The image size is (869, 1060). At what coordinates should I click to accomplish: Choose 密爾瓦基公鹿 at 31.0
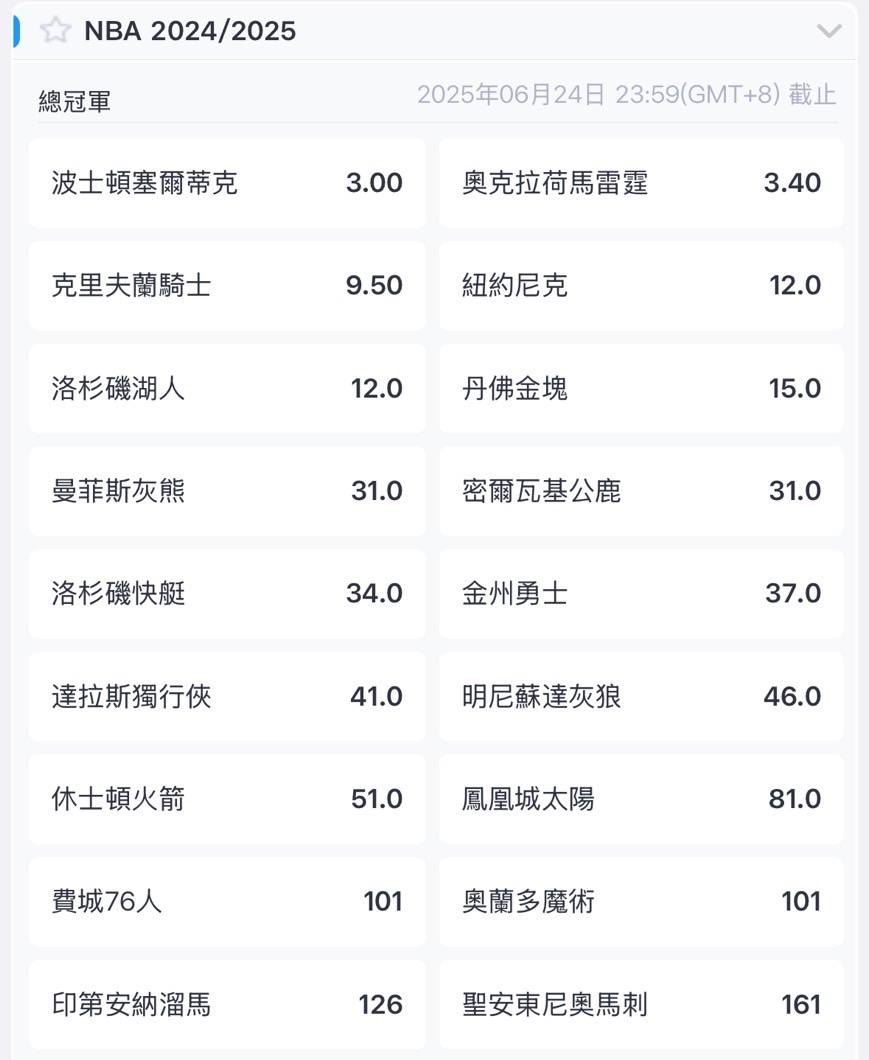[641, 491]
